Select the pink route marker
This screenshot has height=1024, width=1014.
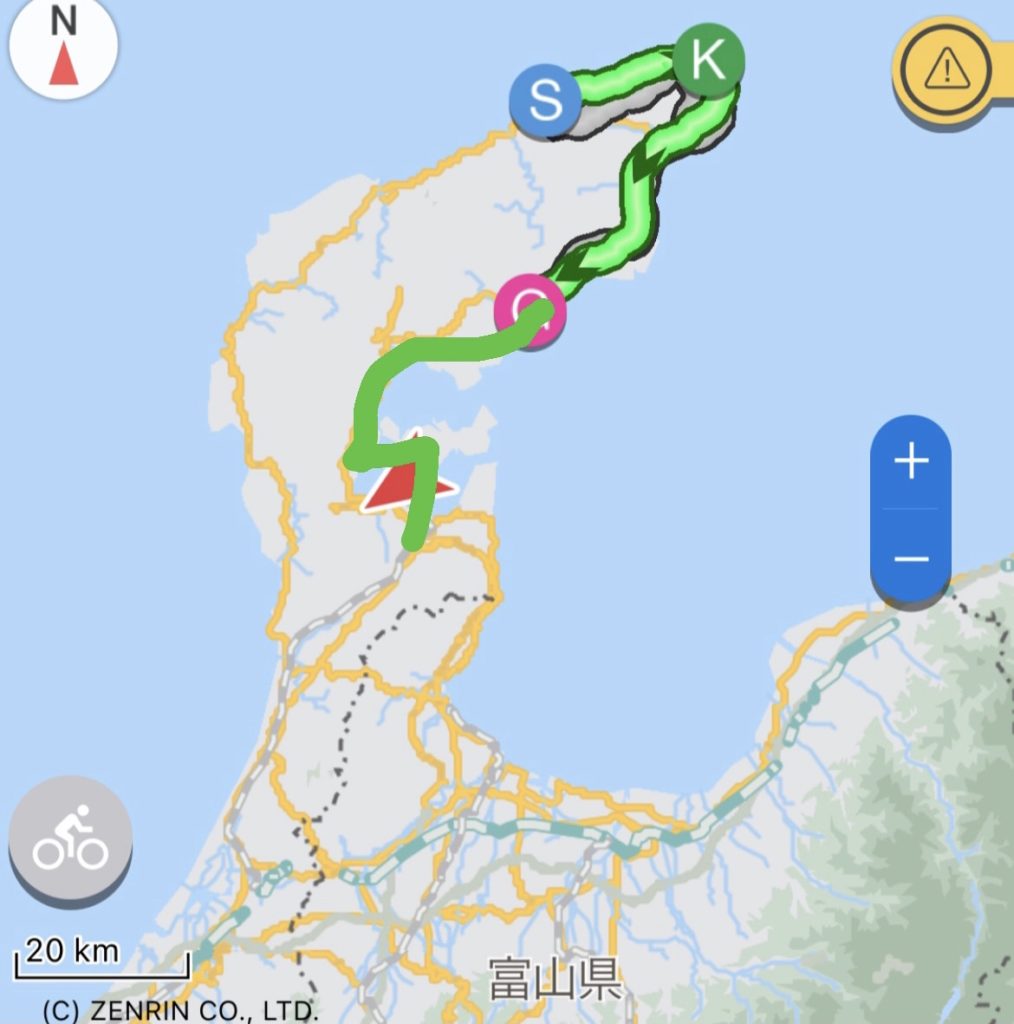click(530, 311)
